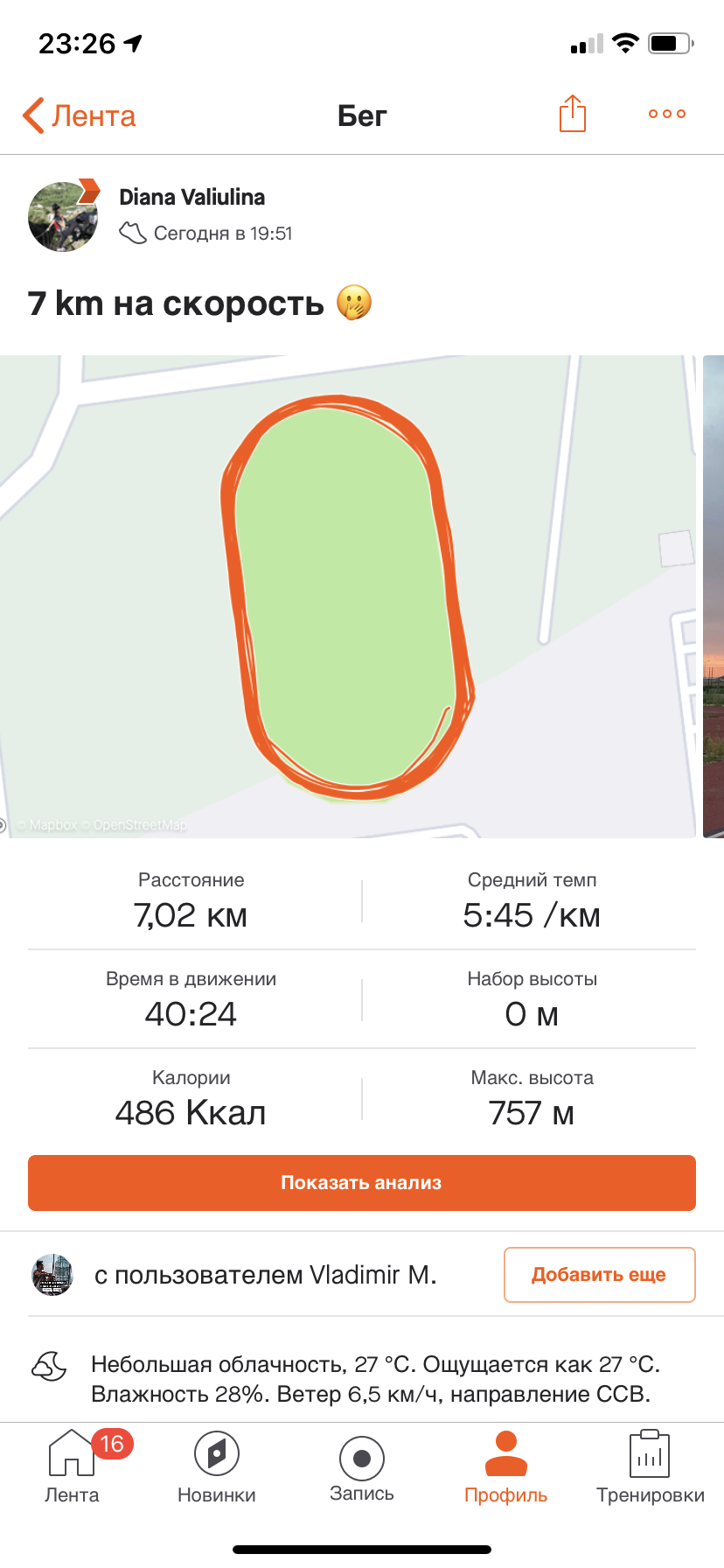Select the Профиль tab
The height and width of the screenshot is (1568, 724).
click(x=505, y=1468)
